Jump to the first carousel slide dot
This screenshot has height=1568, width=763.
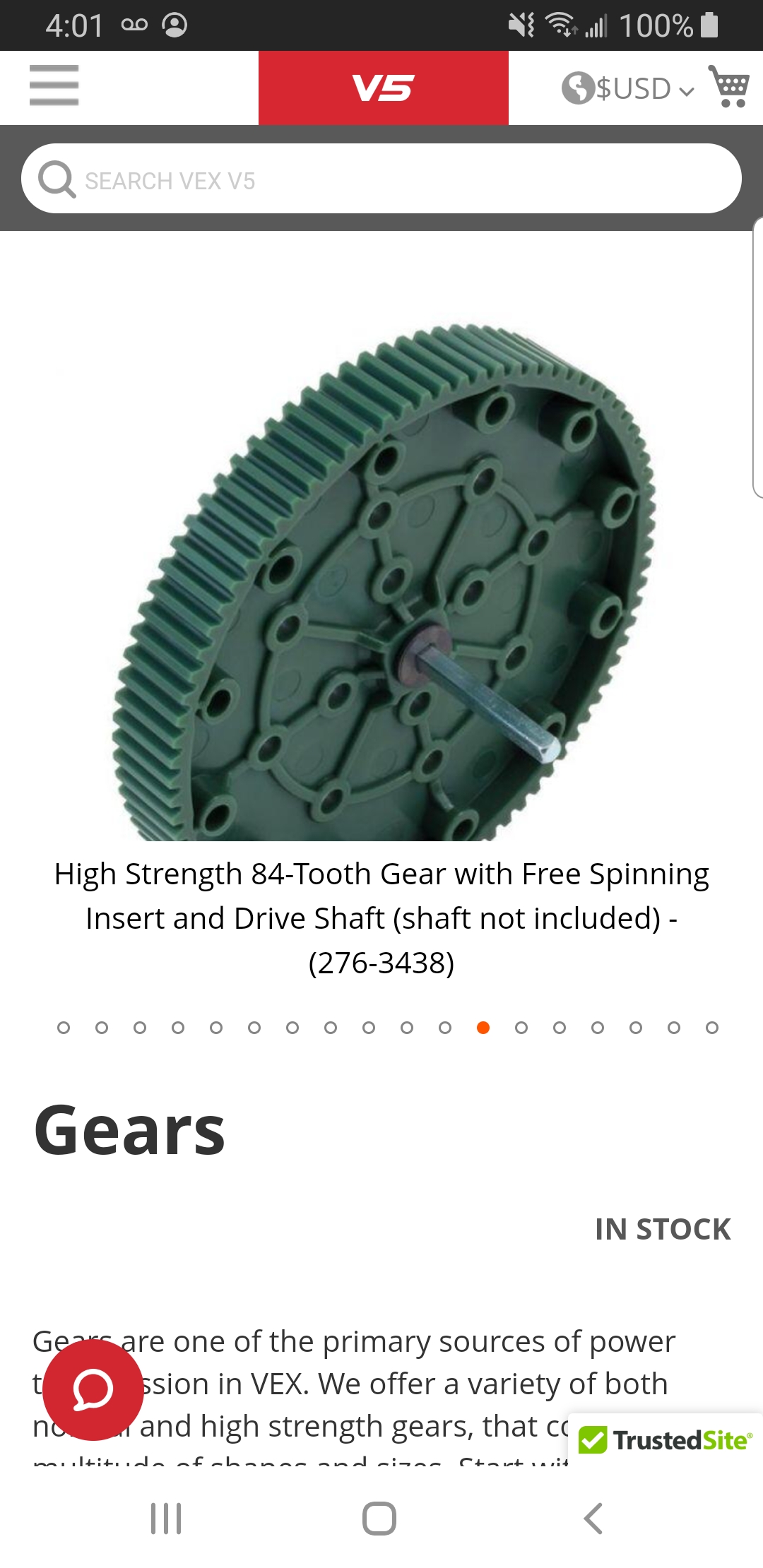[x=64, y=1028]
